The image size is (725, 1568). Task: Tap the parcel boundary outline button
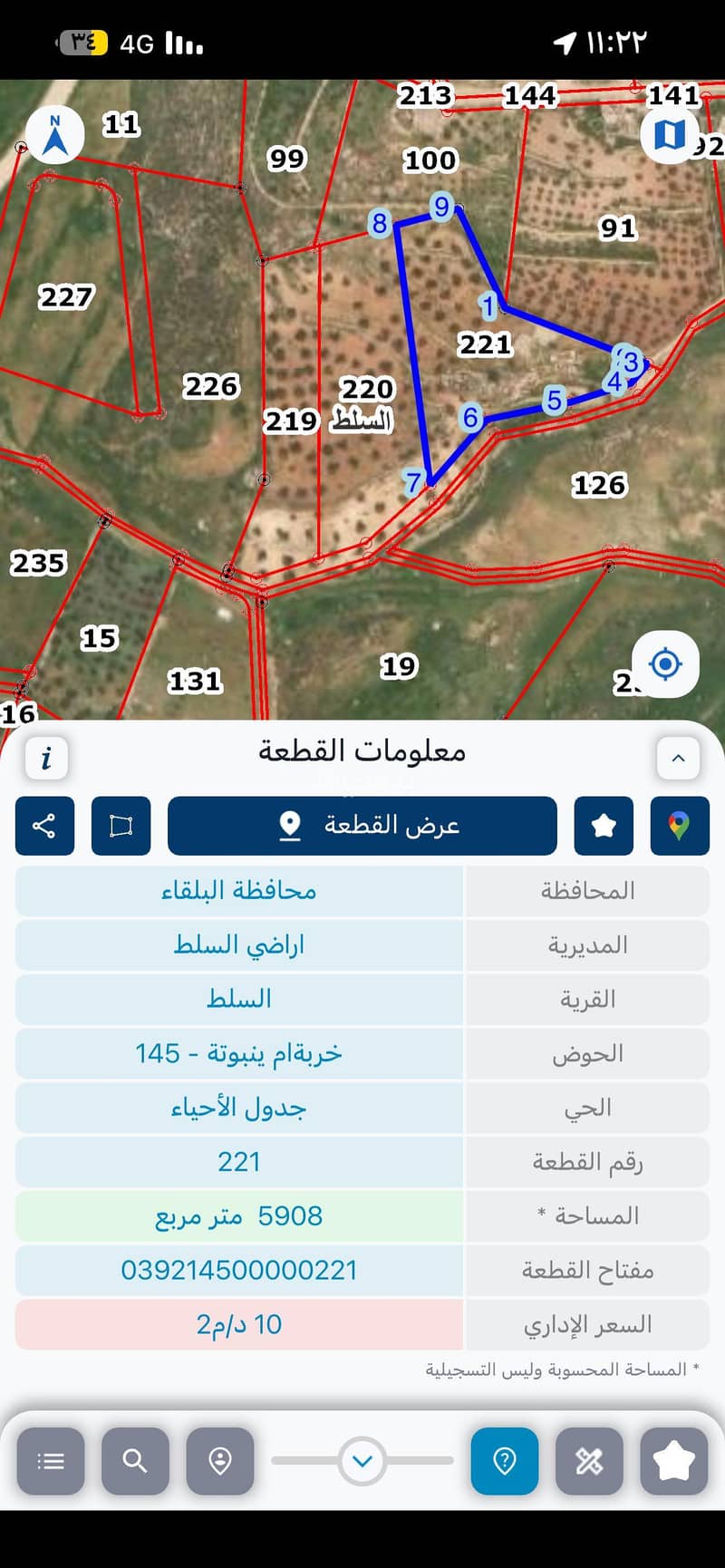pos(121,826)
